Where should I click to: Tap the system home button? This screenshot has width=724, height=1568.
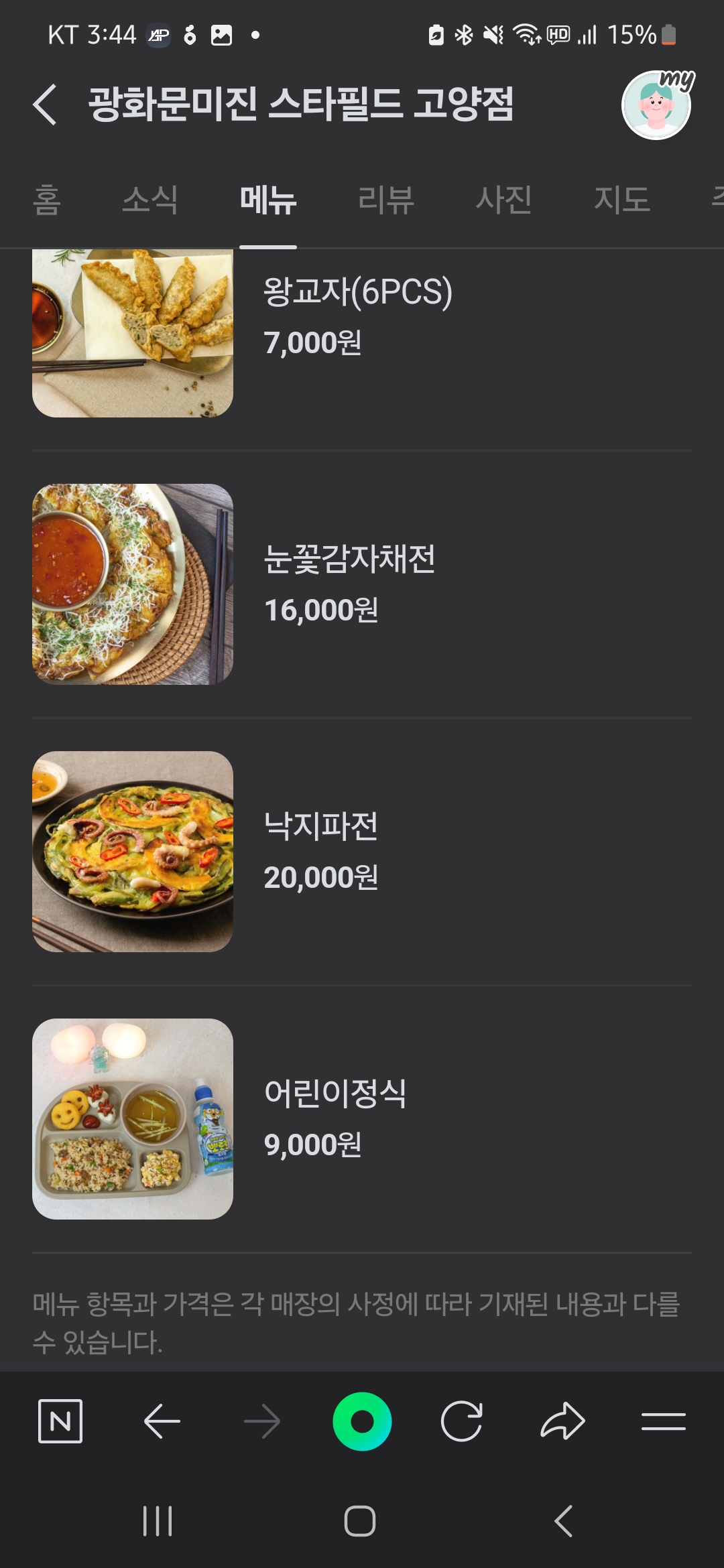pyautogui.click(x=360, y=1521)
